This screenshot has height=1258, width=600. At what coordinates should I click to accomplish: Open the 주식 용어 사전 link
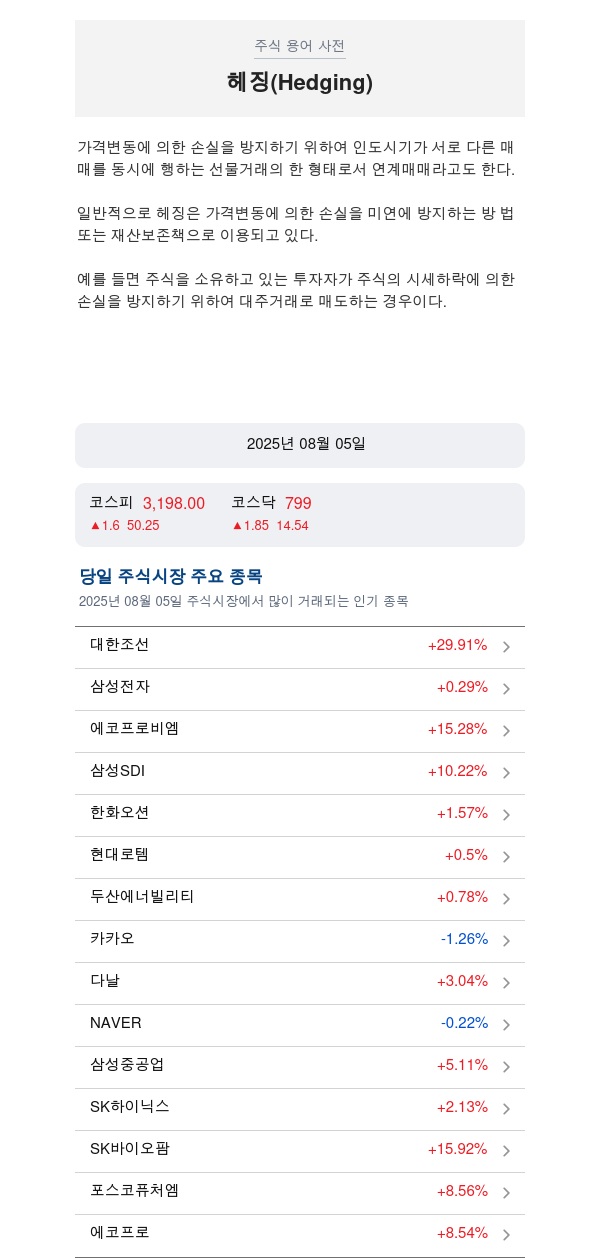pyautogui.click(x=300, y=46)
